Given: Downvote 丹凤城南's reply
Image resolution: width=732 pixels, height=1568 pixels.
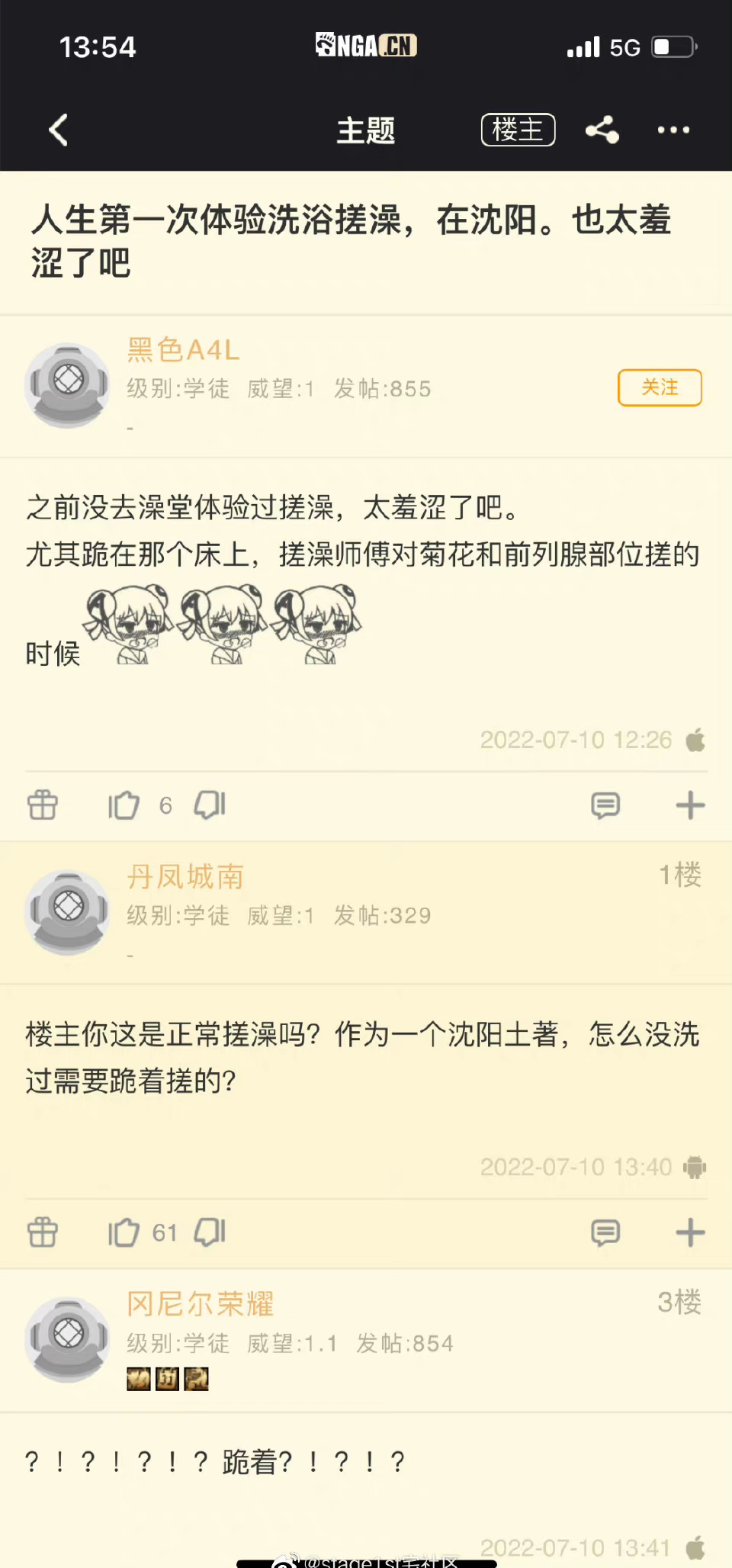Looking at the screenshot, I should 210,1232.
